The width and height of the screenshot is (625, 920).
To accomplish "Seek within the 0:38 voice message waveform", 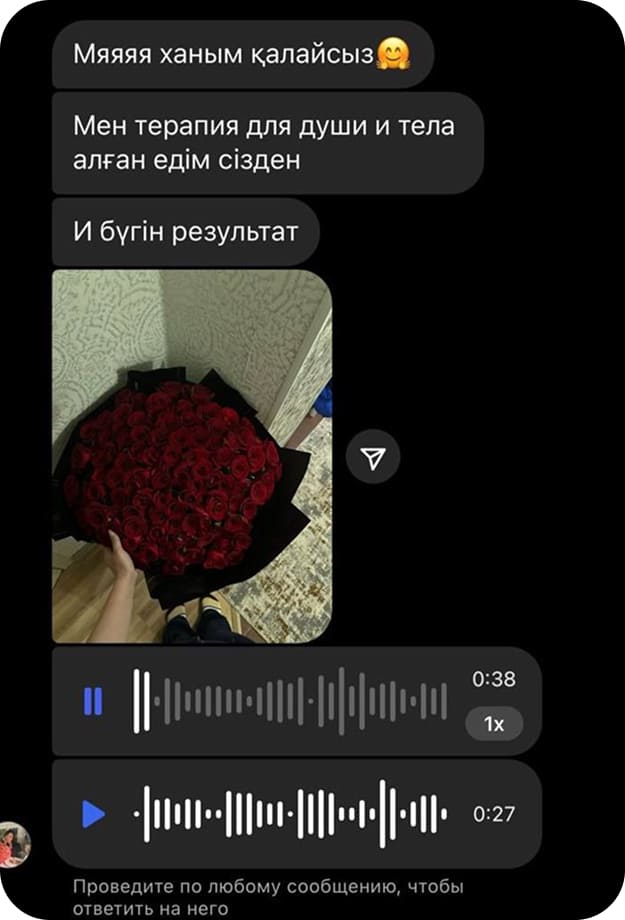I will [x=290, y=701].
